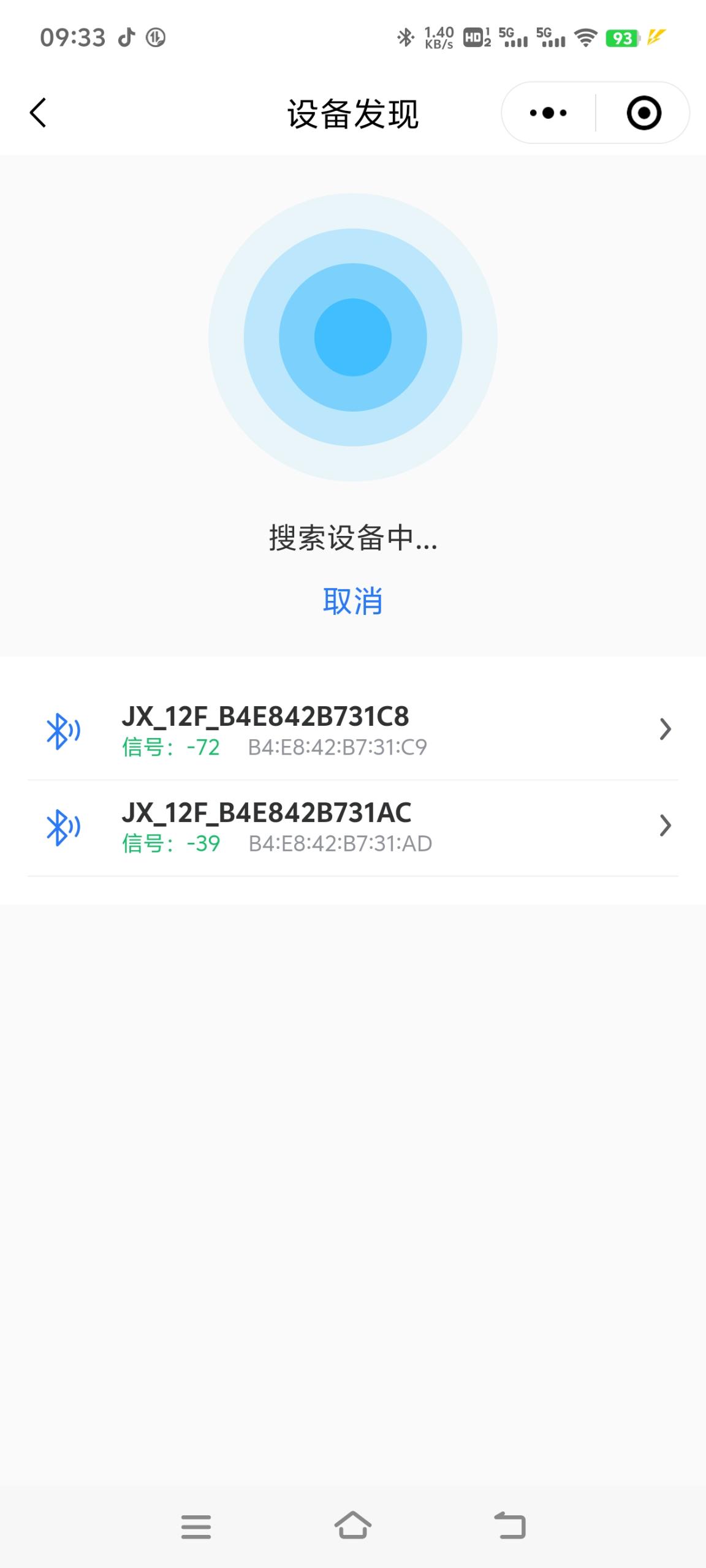Open the mini-program options menu (three dots)

pyautogui.click(x=547, y=112)
